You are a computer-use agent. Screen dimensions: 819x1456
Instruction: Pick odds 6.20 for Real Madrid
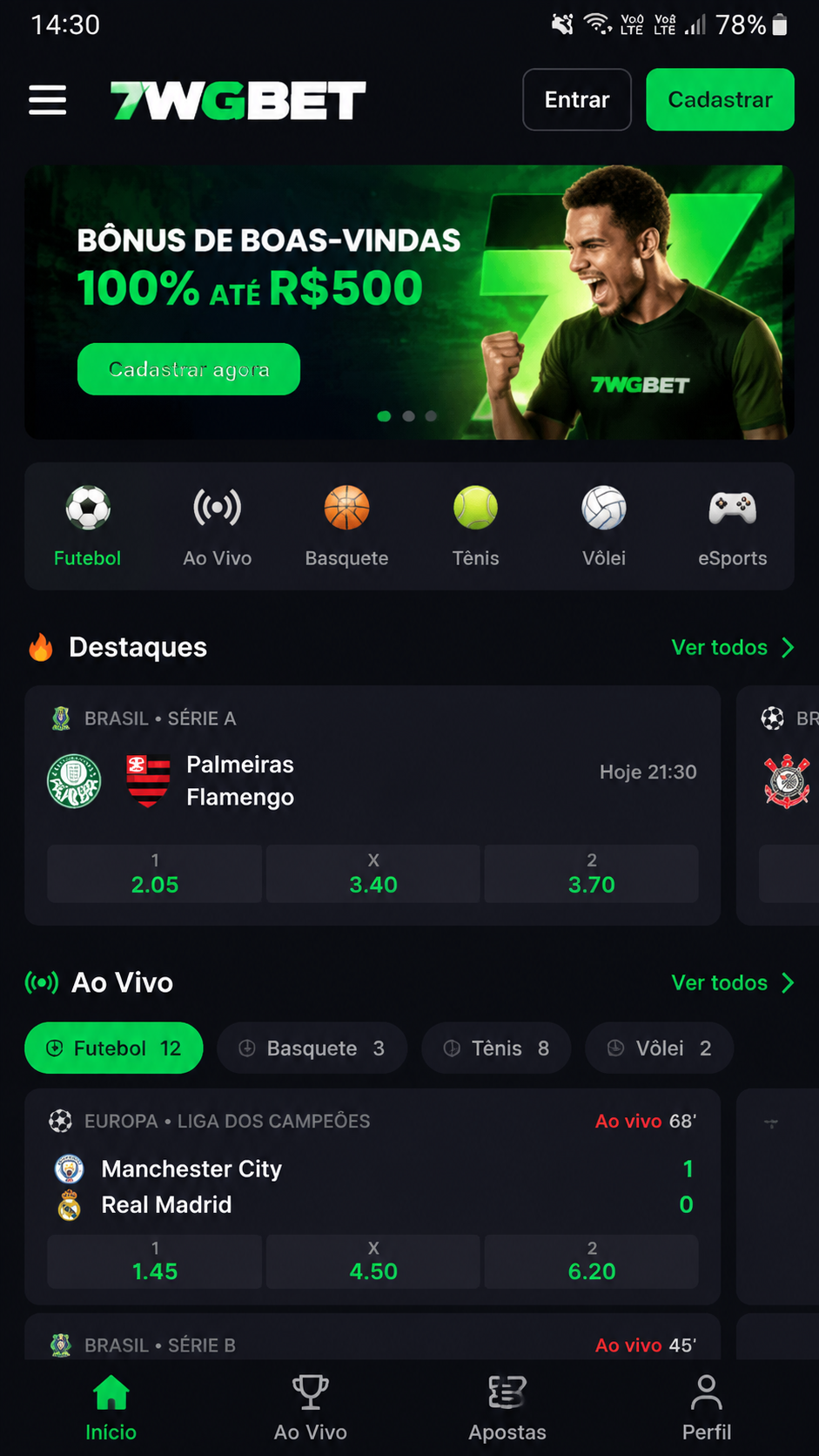pos(592,1261)
